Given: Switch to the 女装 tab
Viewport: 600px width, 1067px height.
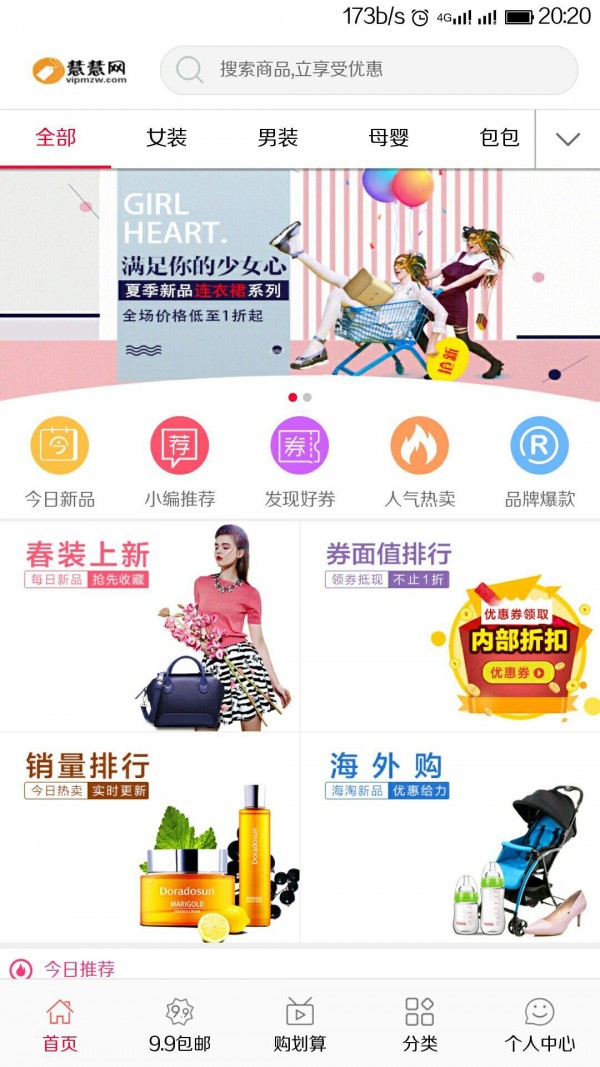Looking at the screenshot, I should 166,138.
